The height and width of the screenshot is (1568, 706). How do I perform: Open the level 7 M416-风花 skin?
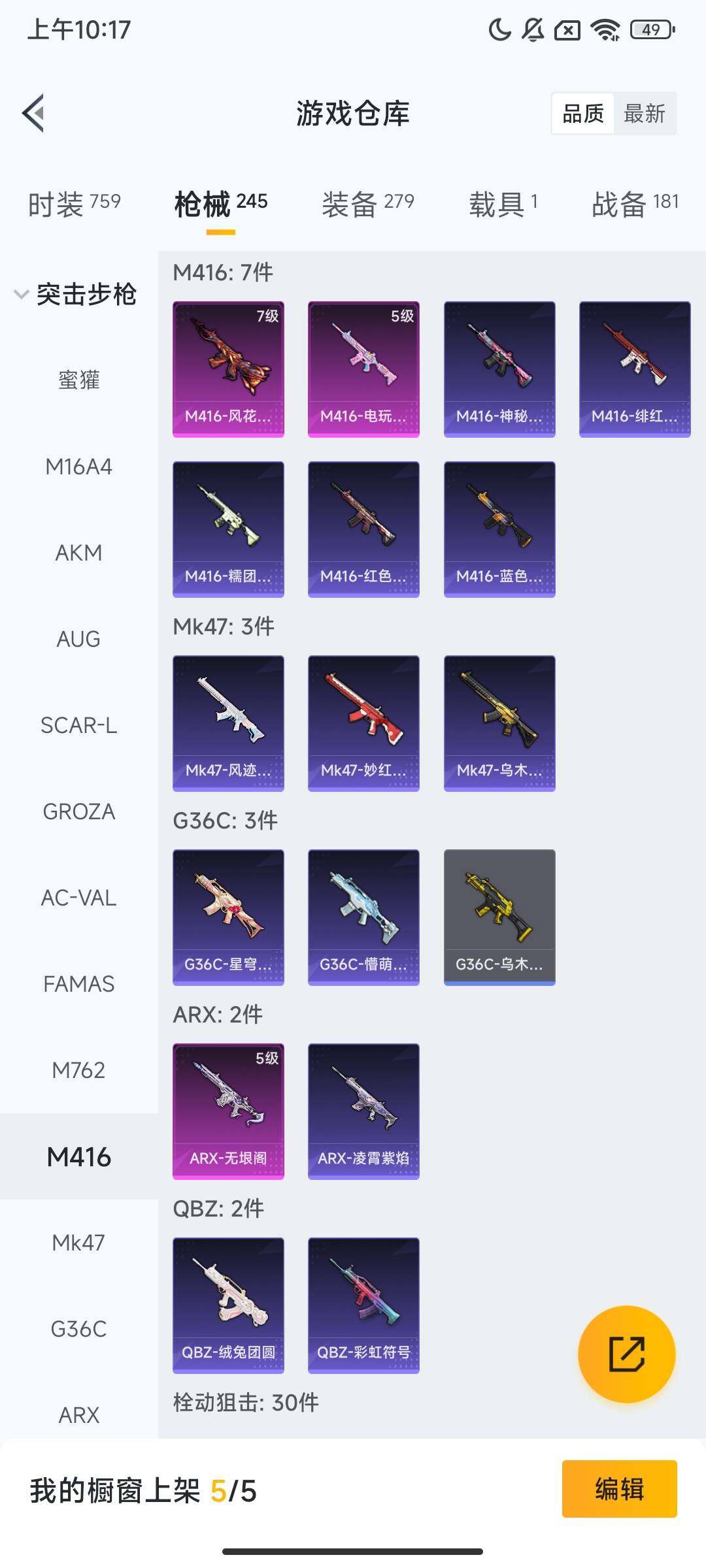click(228, 369)
